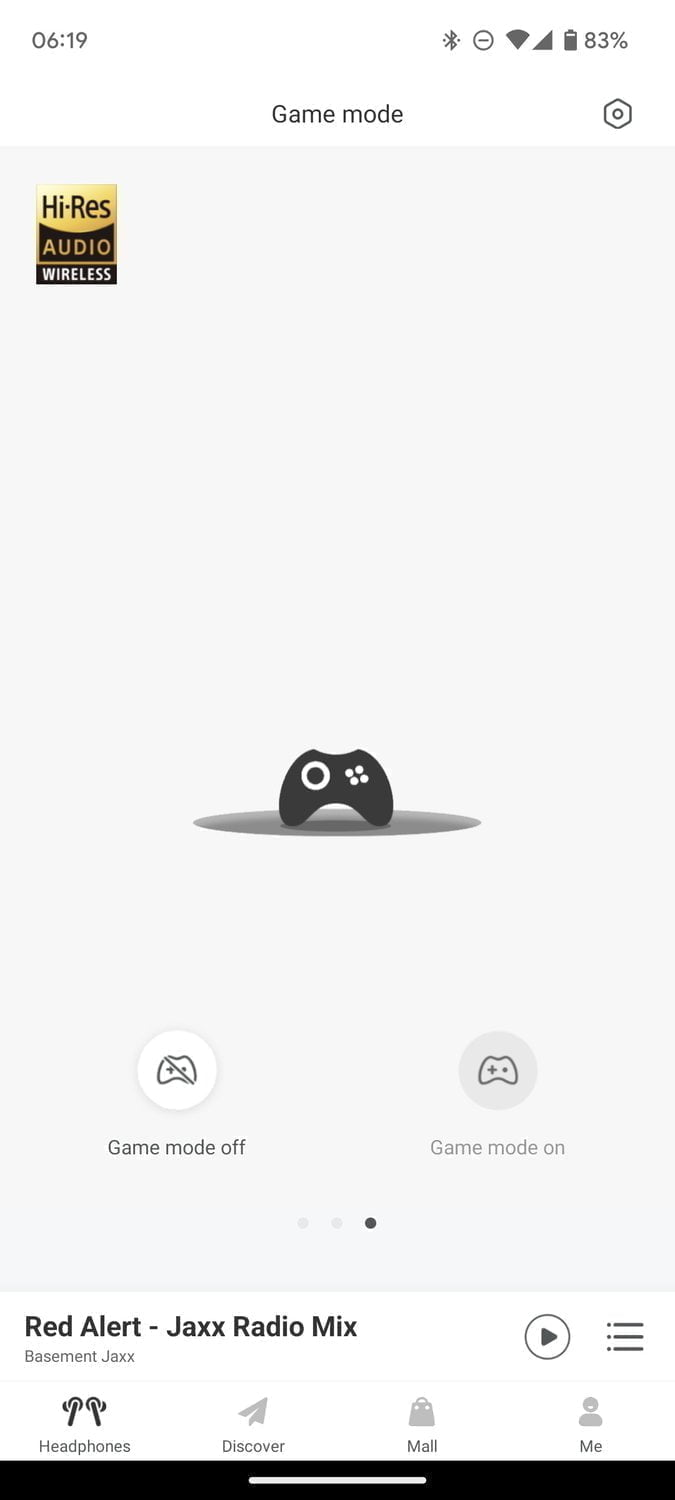Enable Game mode on
The image size is (675, 1500).
coord(497,1071)
